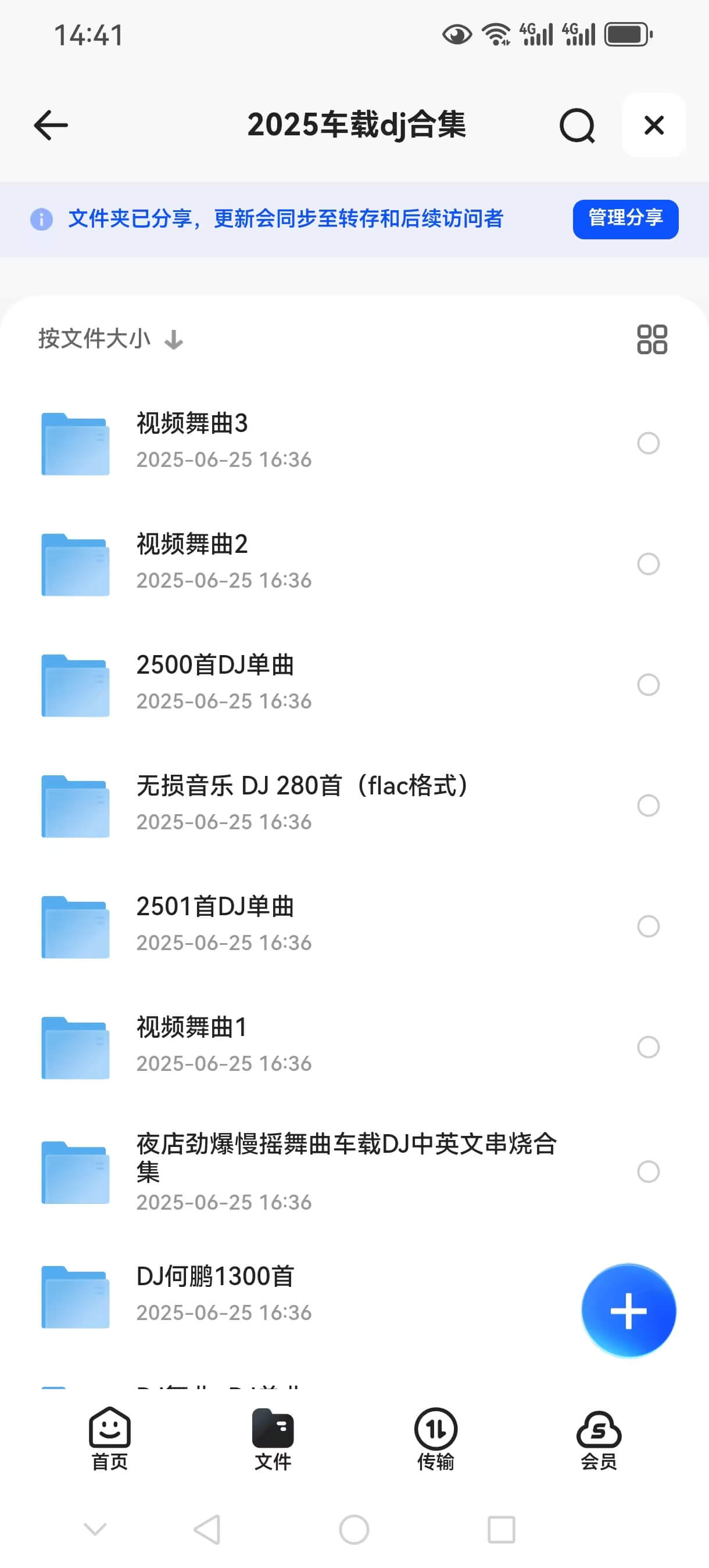Tap the 管理分享 button
709x1568 pixels.
click(625, 219)
